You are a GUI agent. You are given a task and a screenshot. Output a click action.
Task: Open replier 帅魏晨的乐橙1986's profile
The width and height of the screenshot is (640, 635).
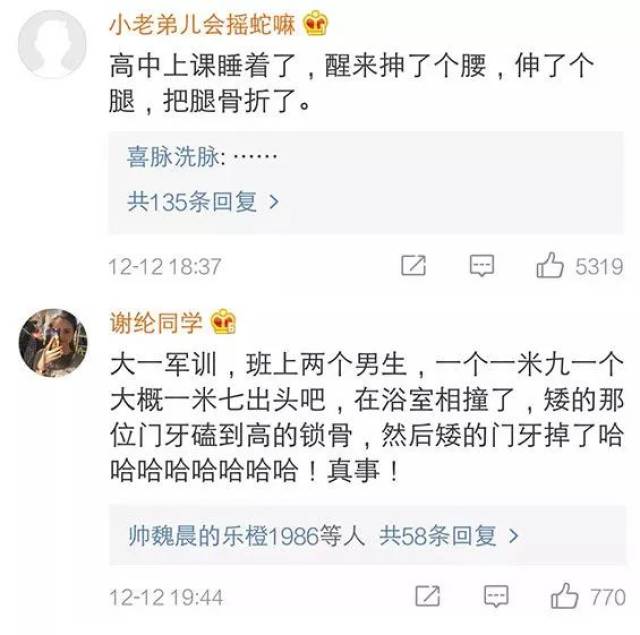coord(220,535)
